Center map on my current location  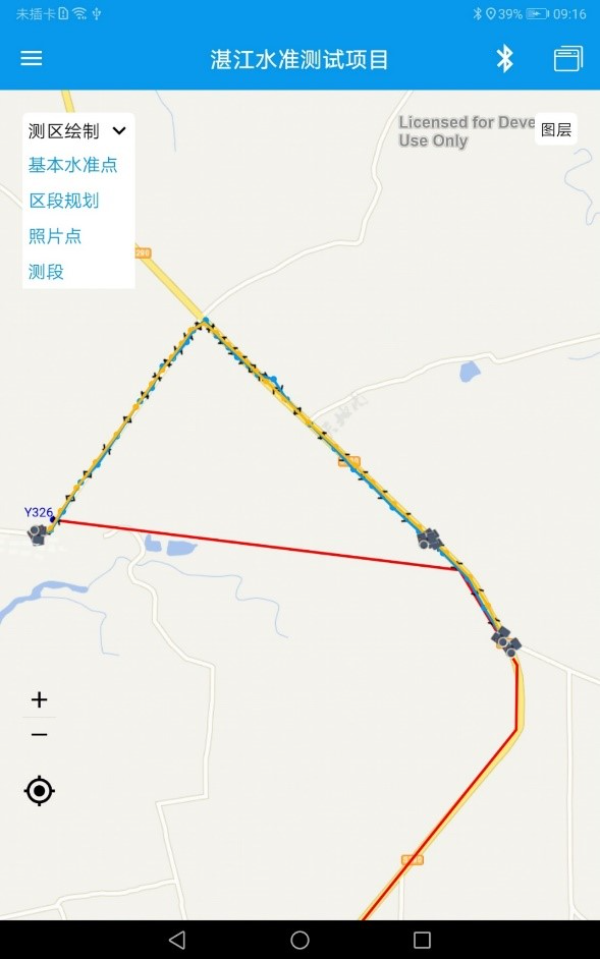click(39, 791)
